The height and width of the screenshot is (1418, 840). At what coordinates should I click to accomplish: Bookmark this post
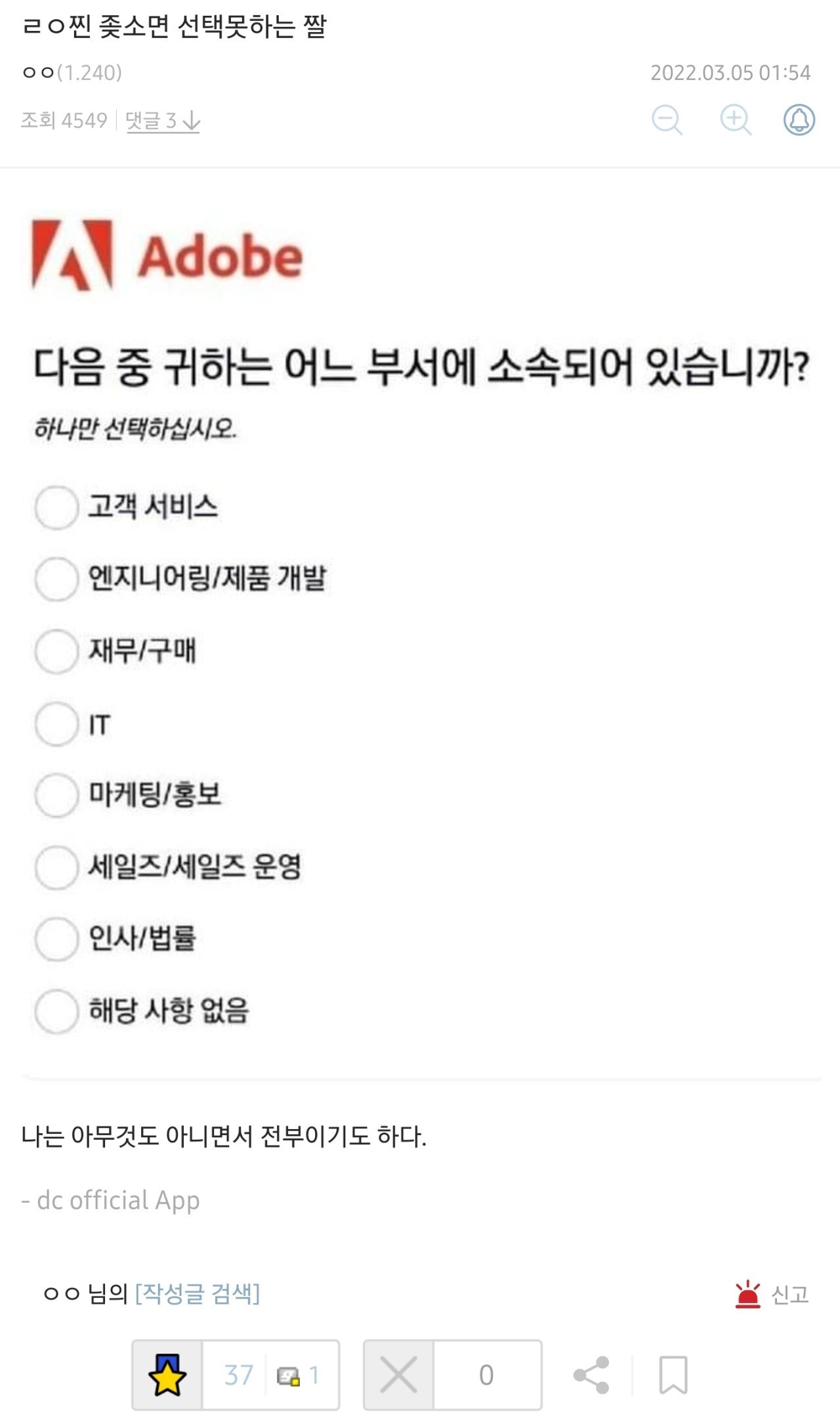pyautogui.click(x=673, y=1375)
